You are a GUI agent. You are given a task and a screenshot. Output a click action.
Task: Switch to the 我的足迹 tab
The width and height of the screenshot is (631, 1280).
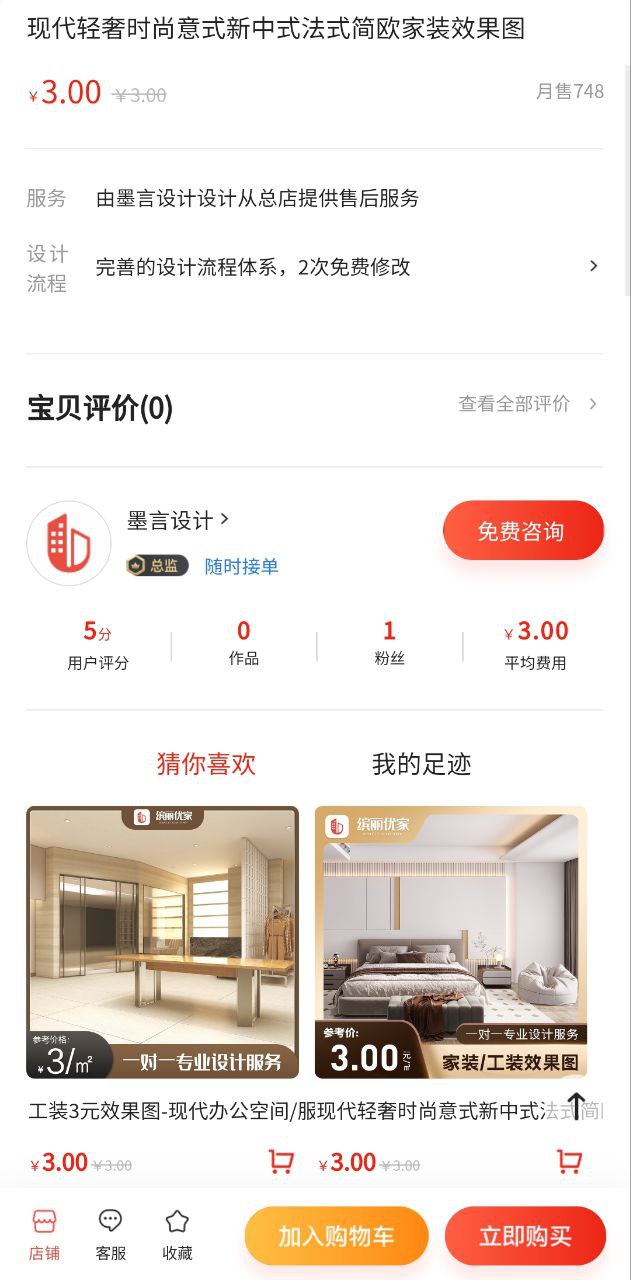click(421, 765)
